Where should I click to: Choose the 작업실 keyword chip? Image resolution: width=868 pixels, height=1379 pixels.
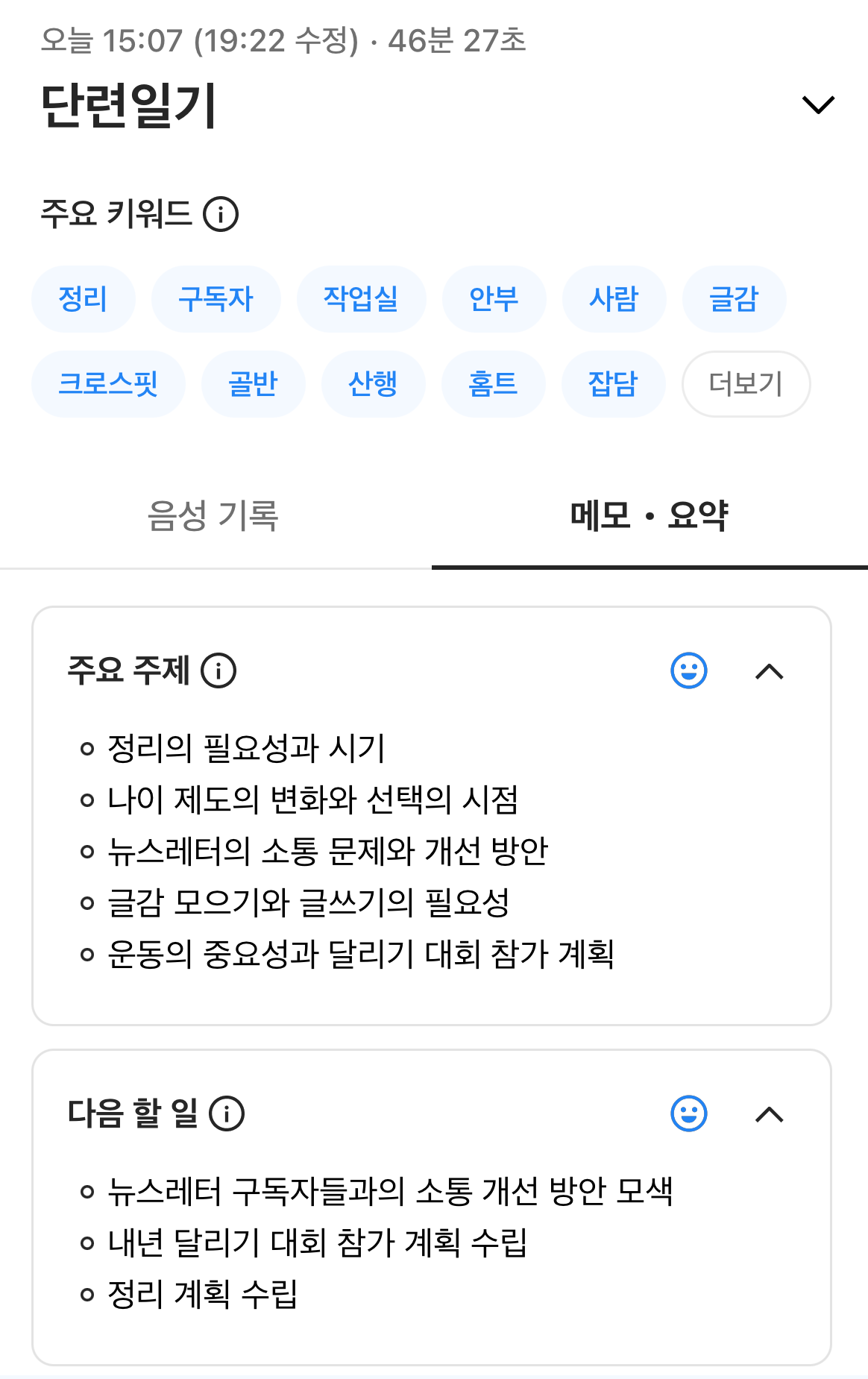click(x=361, y=299)
